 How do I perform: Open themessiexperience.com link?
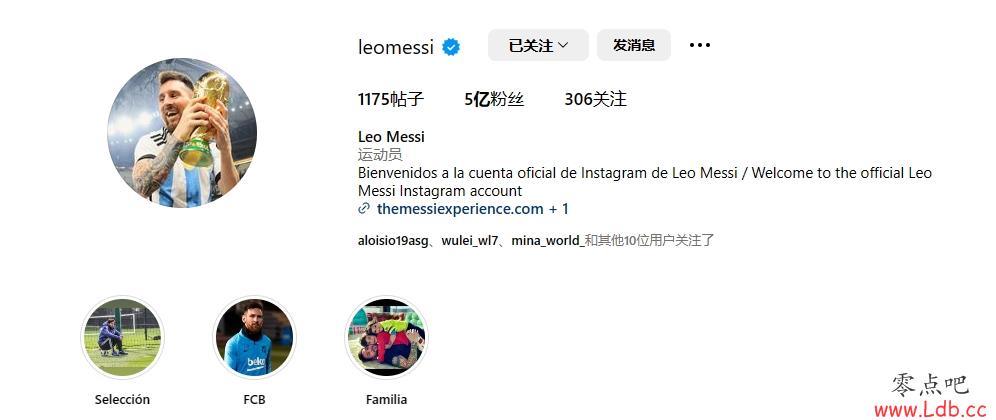coord(460,209)
